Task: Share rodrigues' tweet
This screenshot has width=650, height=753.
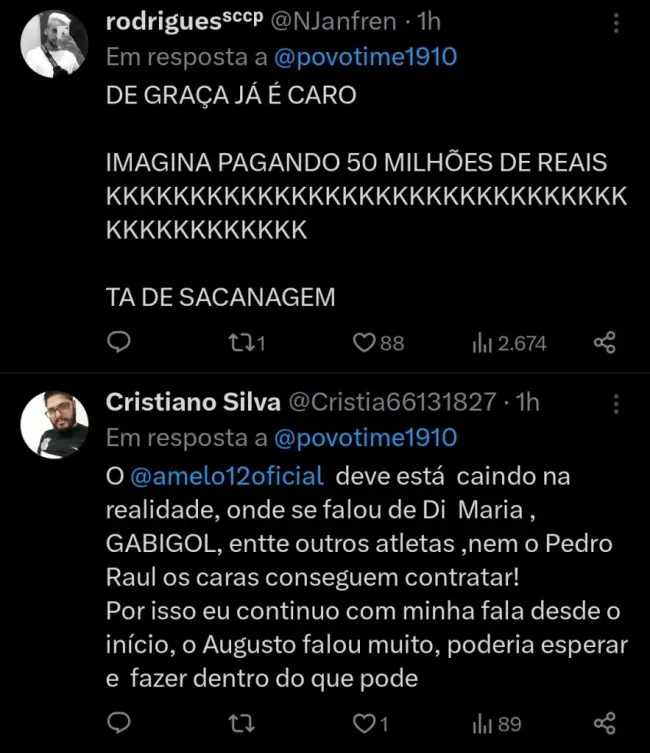Action: 604,343
